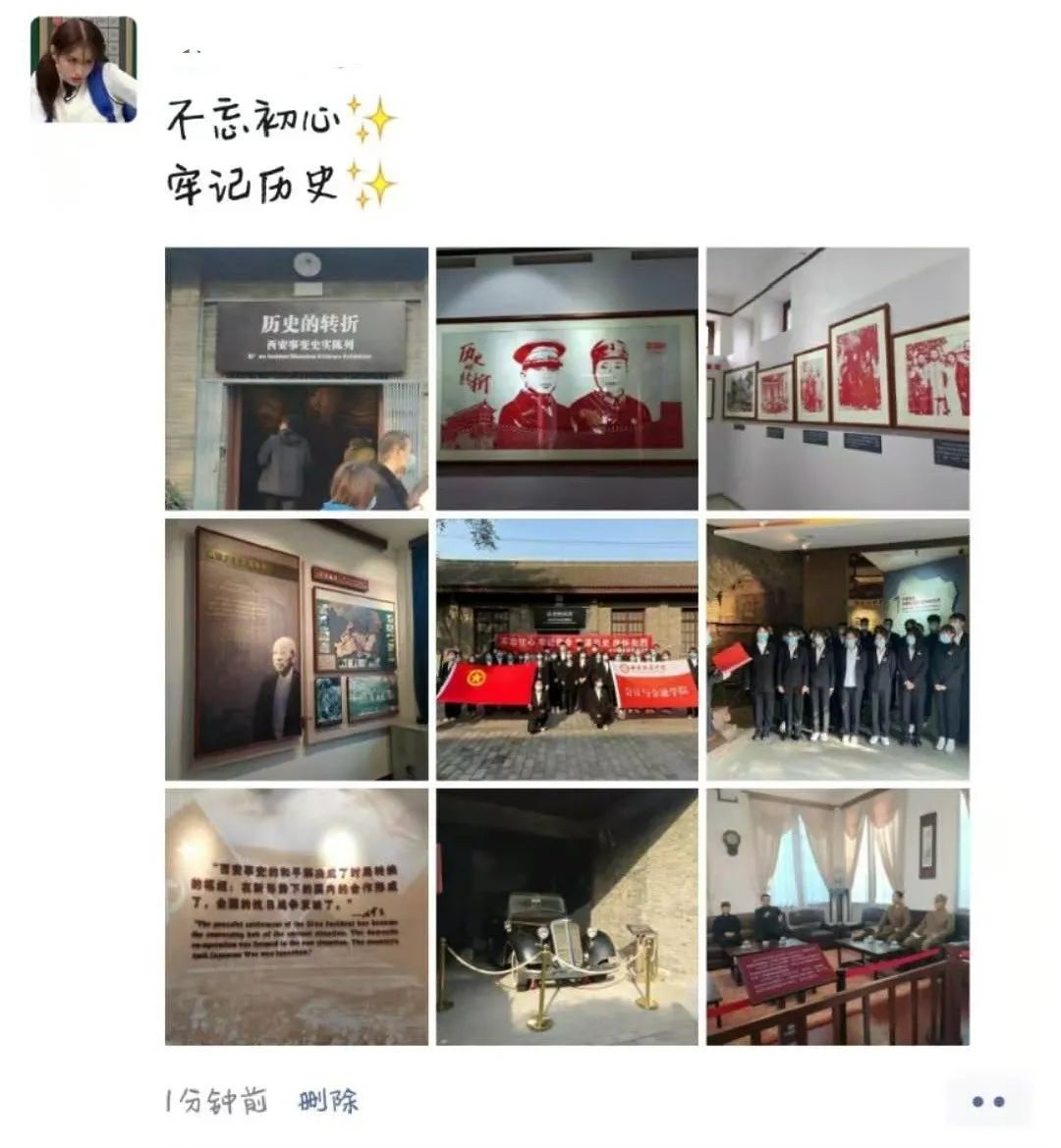
Task: Open the poster's profile avatar
Action: 84,70
